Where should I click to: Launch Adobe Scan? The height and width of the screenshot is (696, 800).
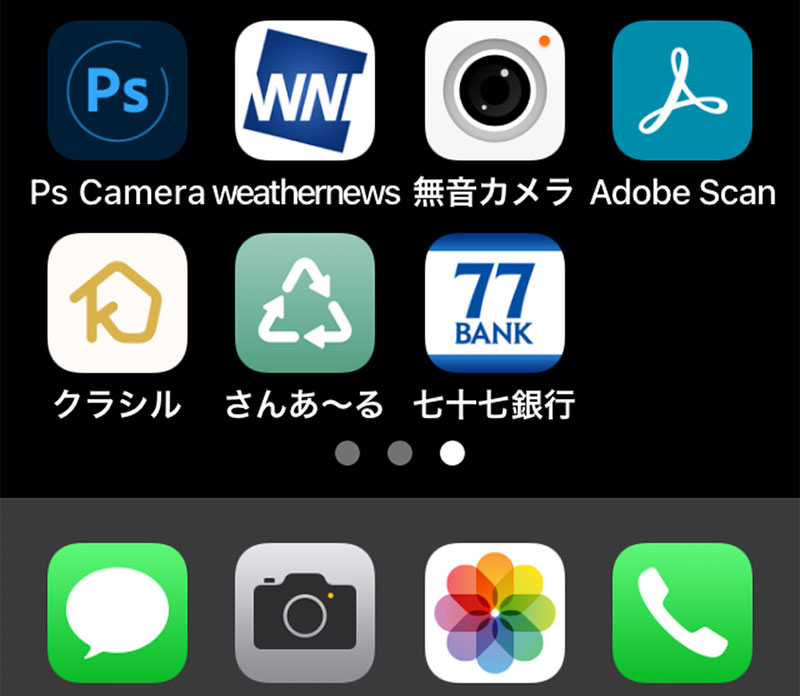click(x=682, y=90)
